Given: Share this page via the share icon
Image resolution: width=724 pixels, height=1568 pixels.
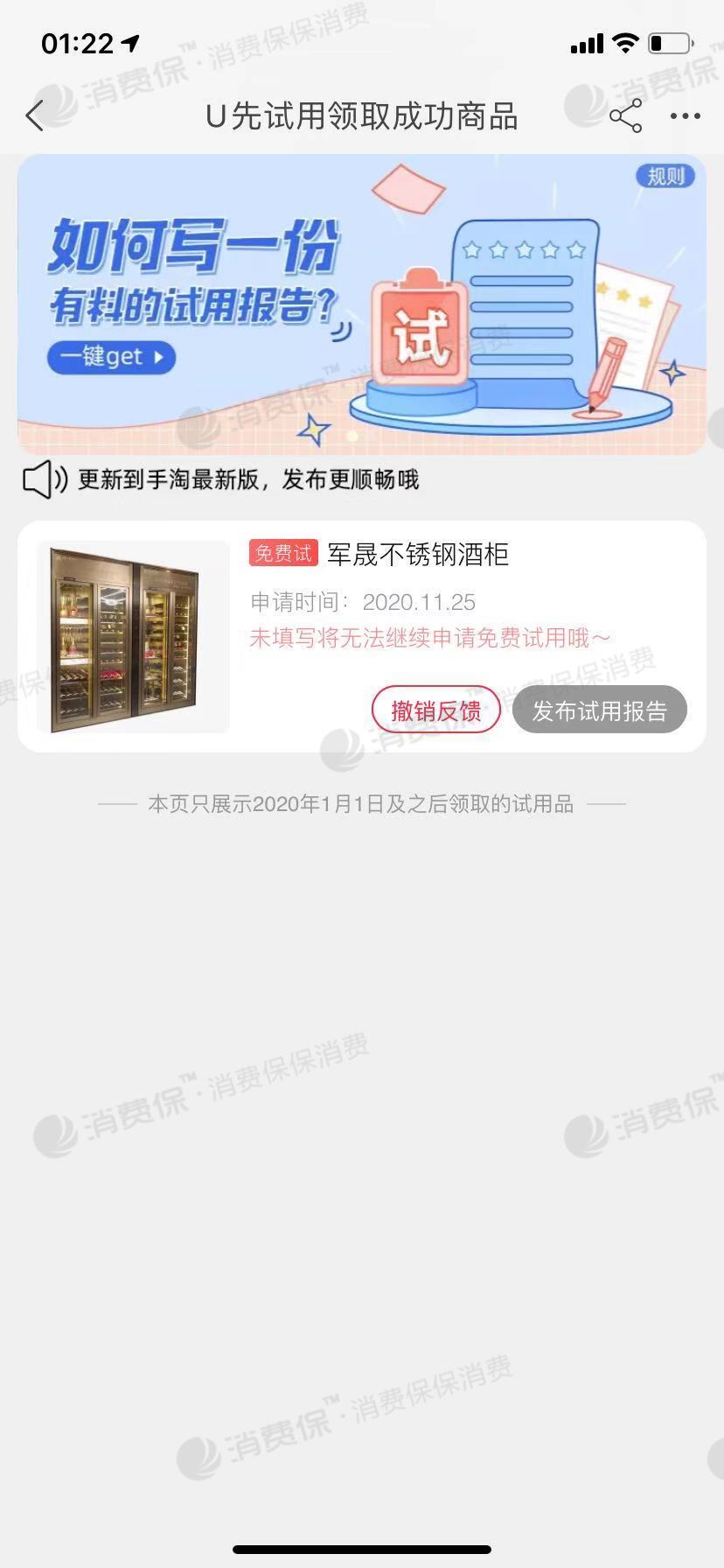Looking at the screenshot, I should 625,115.
